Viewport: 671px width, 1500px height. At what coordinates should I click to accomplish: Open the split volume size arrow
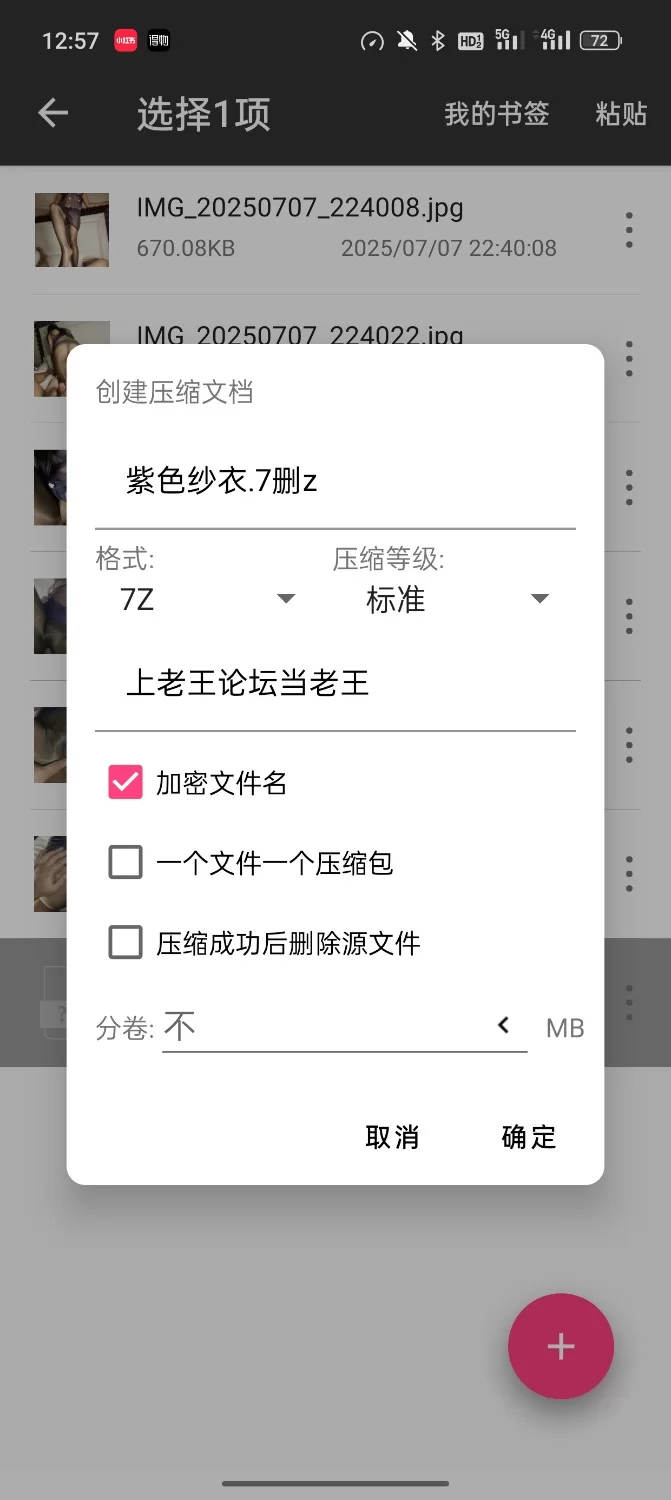tap(504, 1025)
